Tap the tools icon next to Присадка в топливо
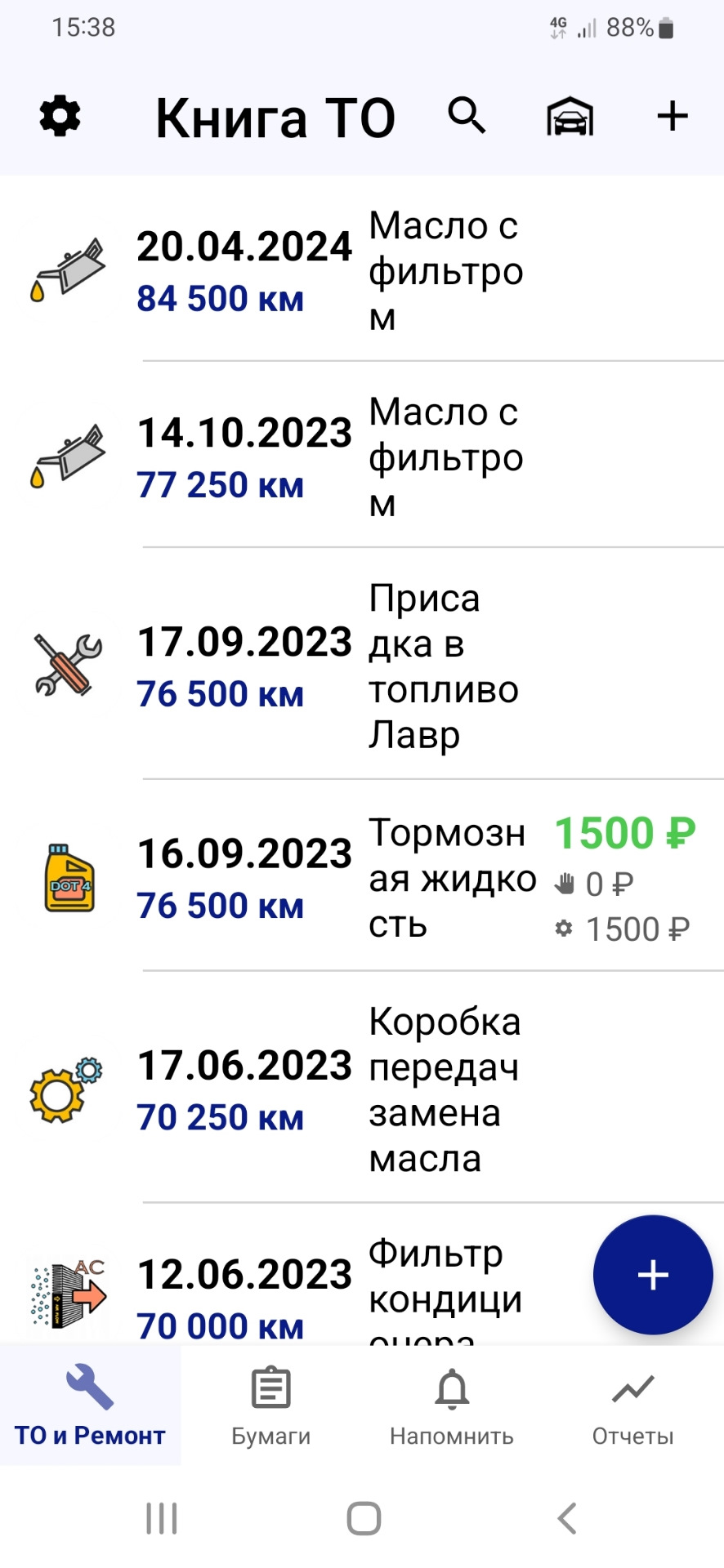 click(x=69, y=663)
